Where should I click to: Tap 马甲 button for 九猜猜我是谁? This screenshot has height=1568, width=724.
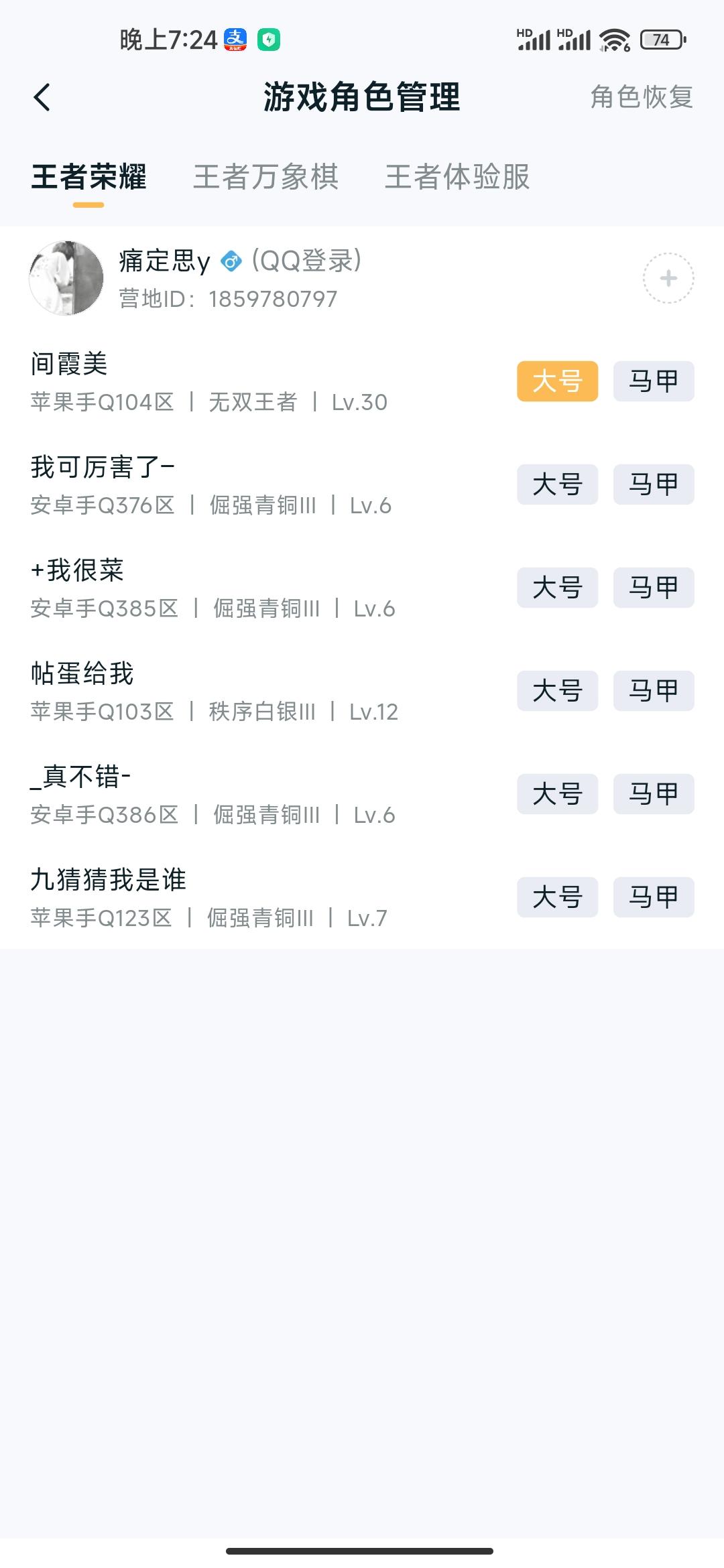coord(653,897)
